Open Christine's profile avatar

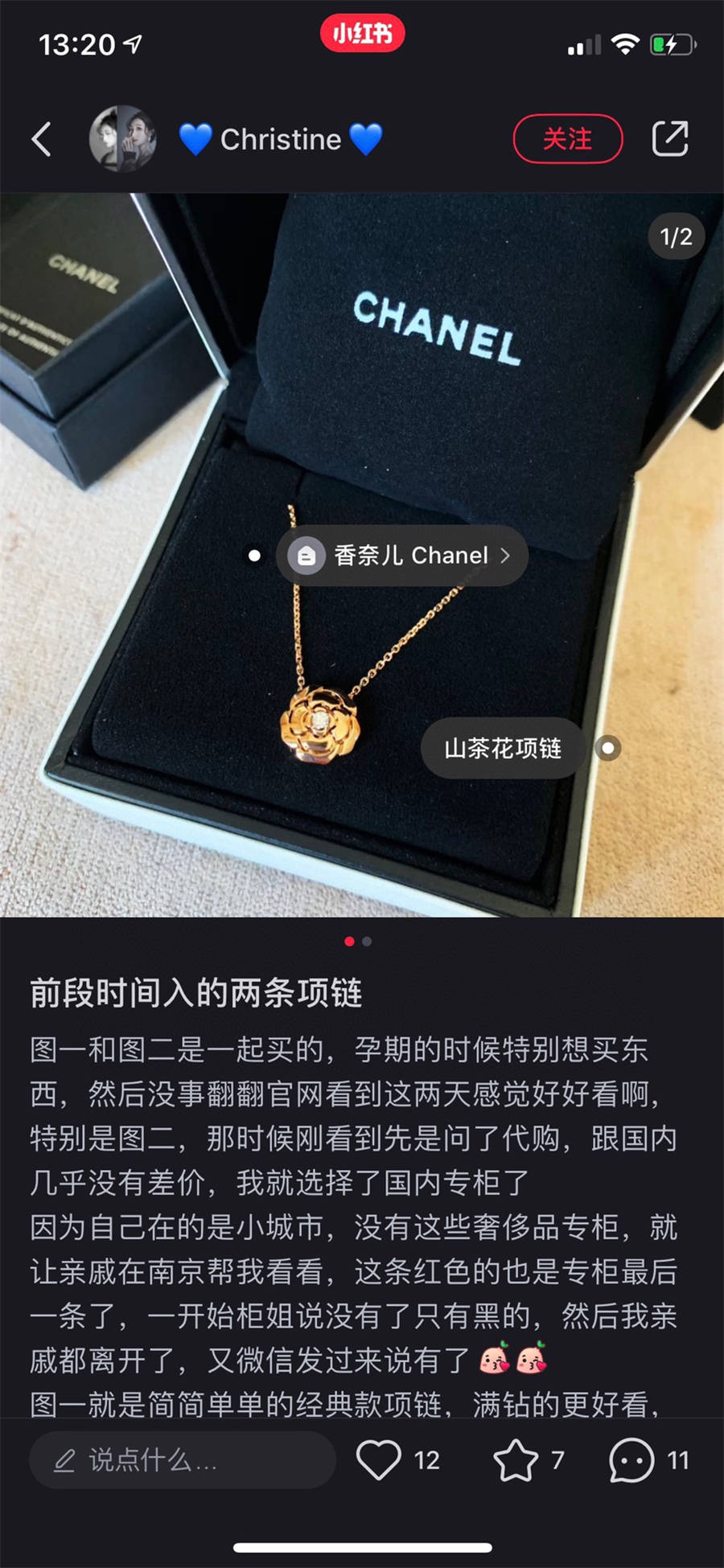pyautogui.click(x=122, y=139)
